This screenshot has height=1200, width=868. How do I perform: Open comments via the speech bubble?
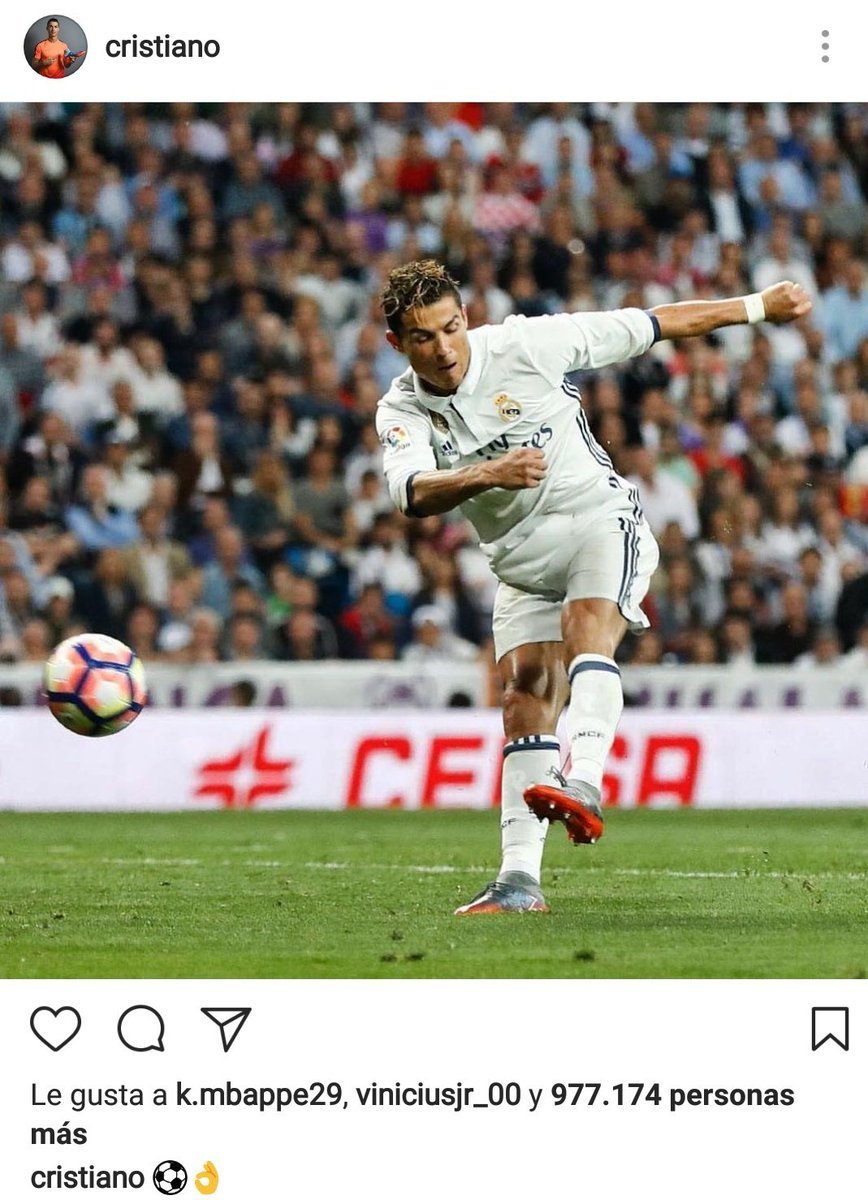[x=141, y=1028]
